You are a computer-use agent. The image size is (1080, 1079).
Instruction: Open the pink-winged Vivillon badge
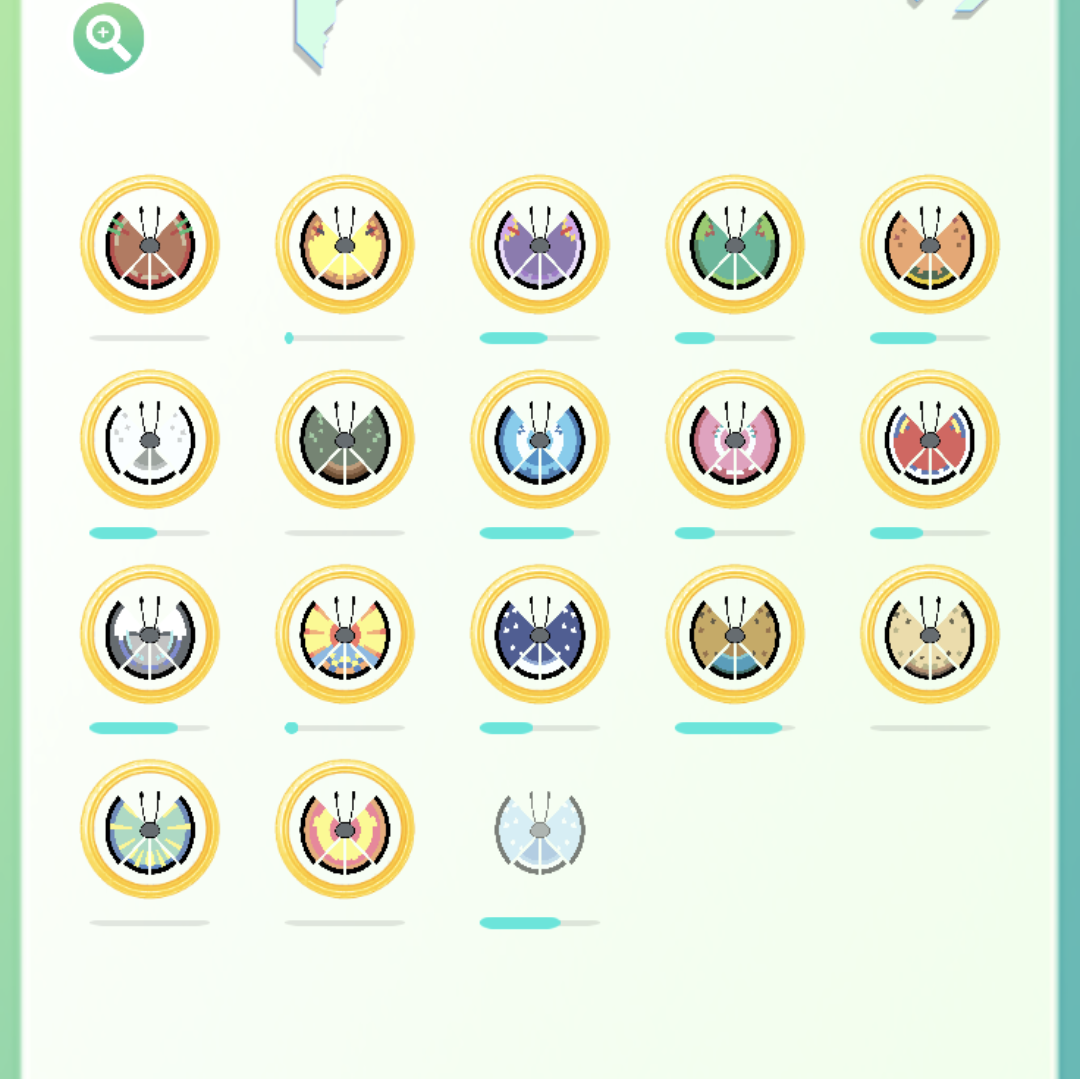735,440
